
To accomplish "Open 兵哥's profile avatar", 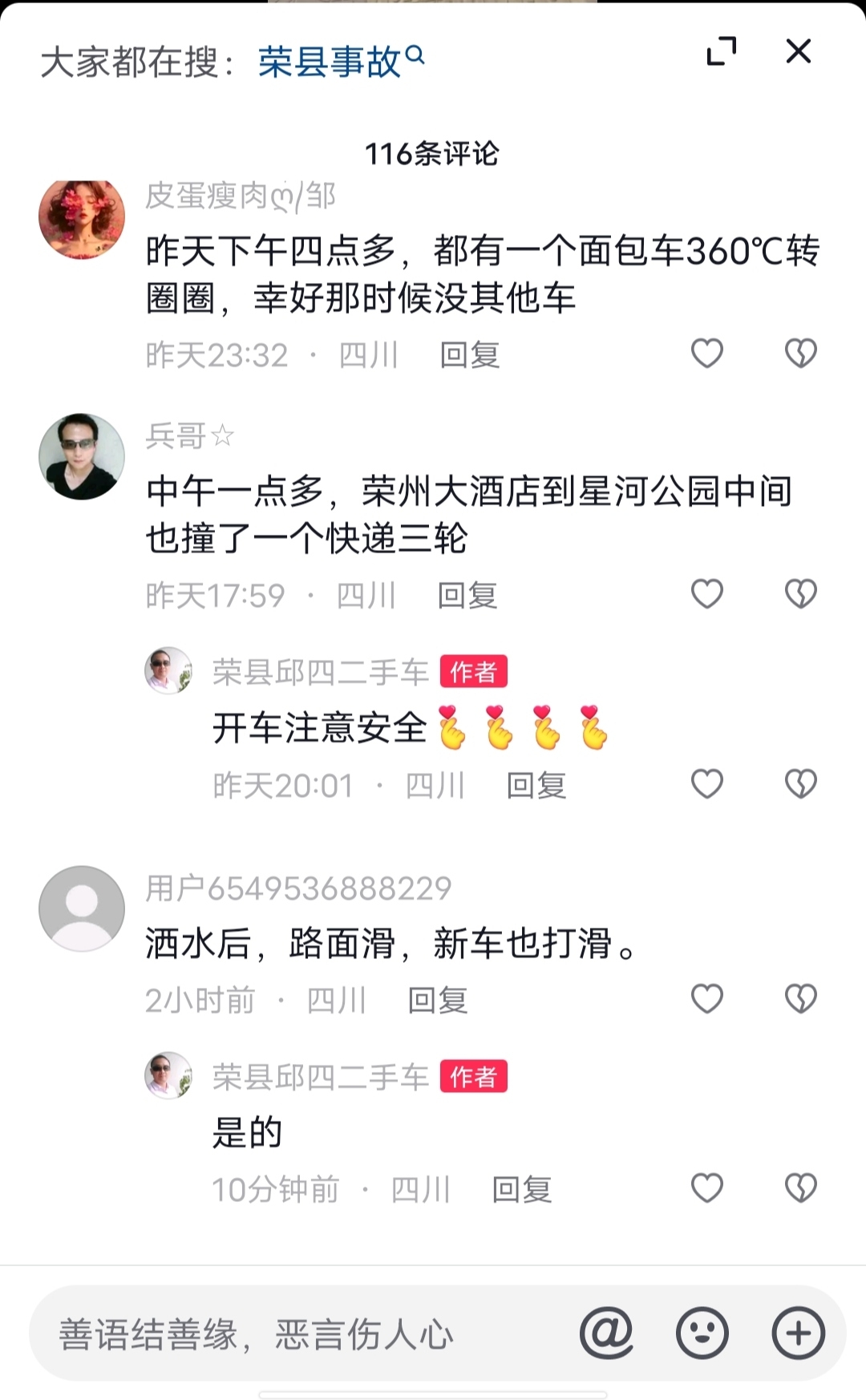I will pos(82,457).
